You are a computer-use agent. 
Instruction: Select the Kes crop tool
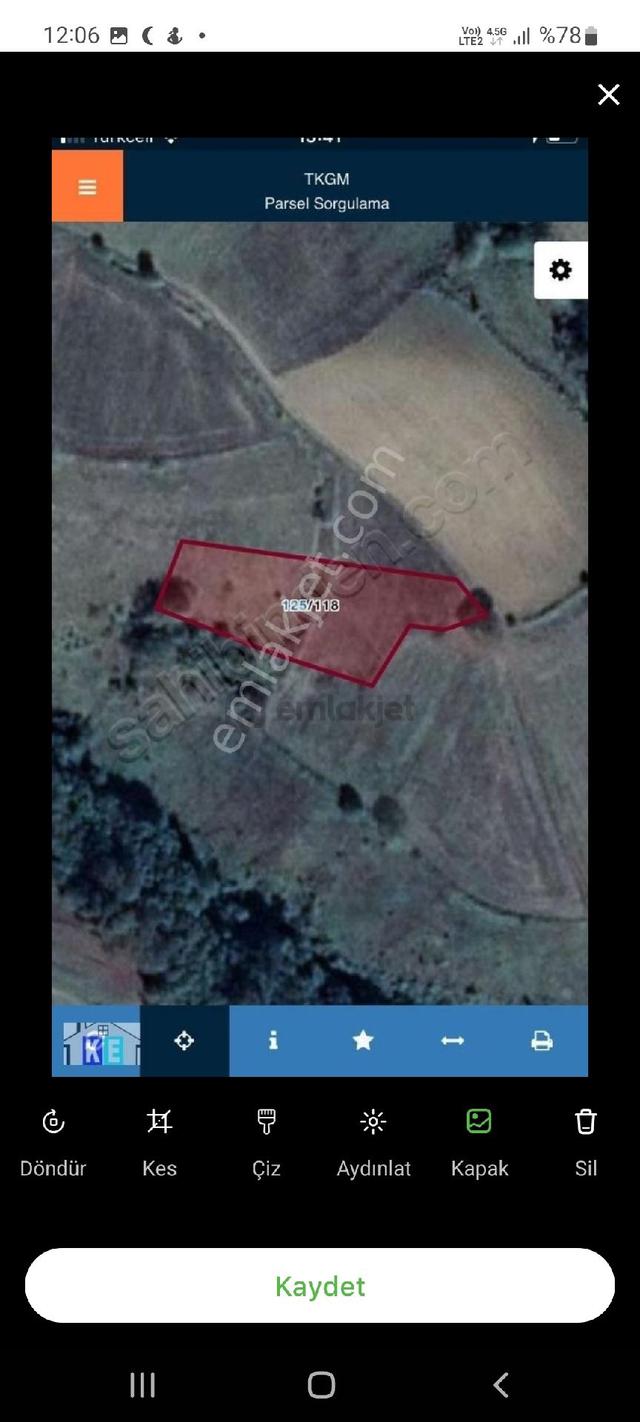[x=160, y=1143]
